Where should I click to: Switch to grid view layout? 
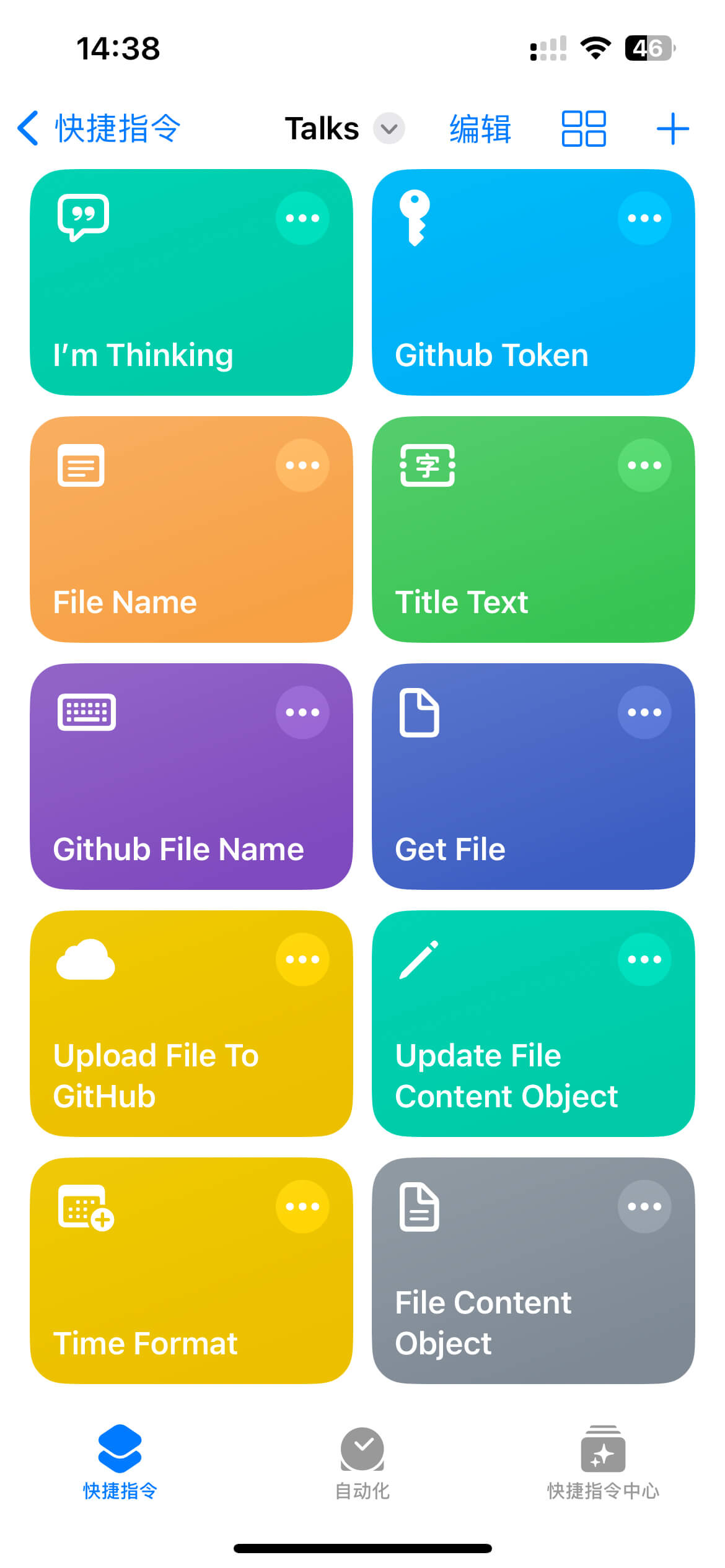583,129
